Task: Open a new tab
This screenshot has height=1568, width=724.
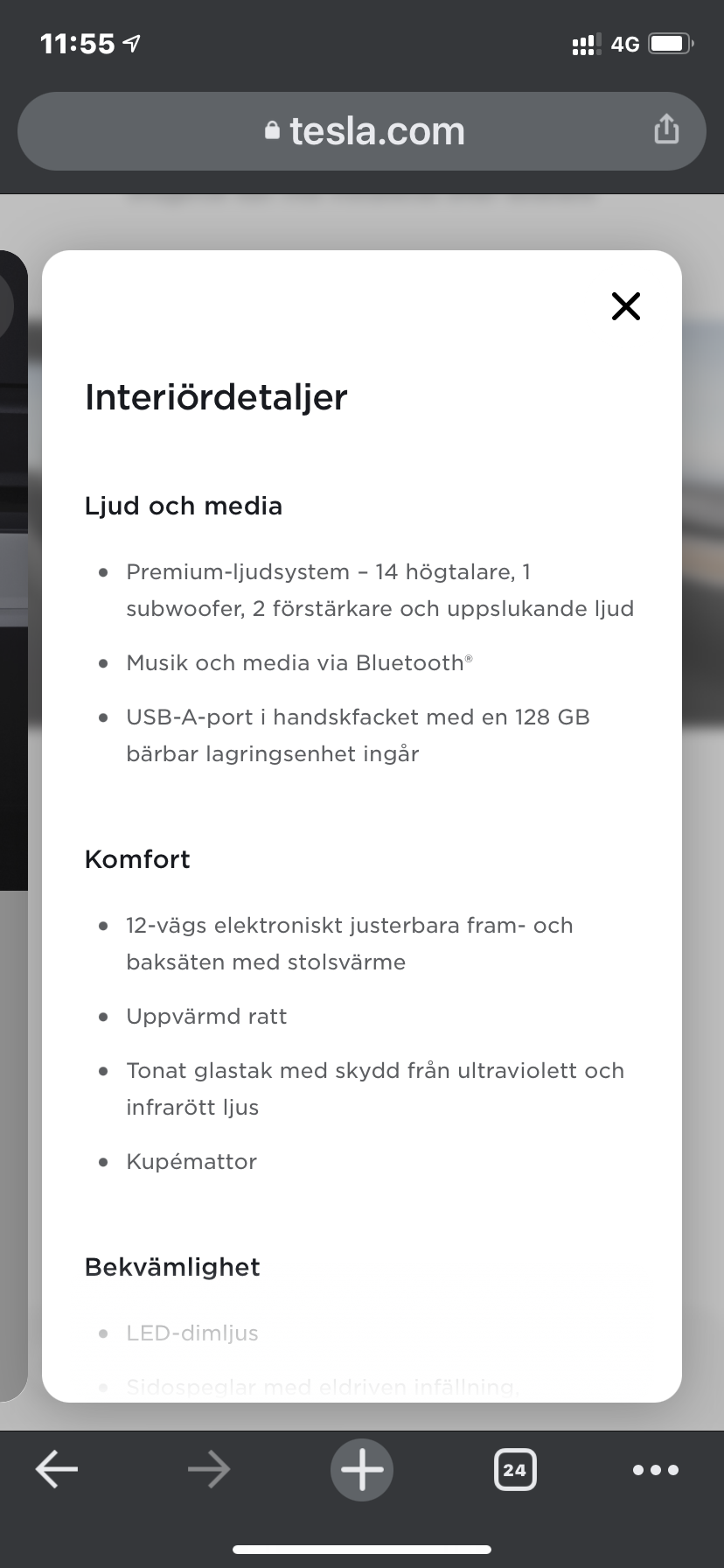Action: click(362, 1470)
